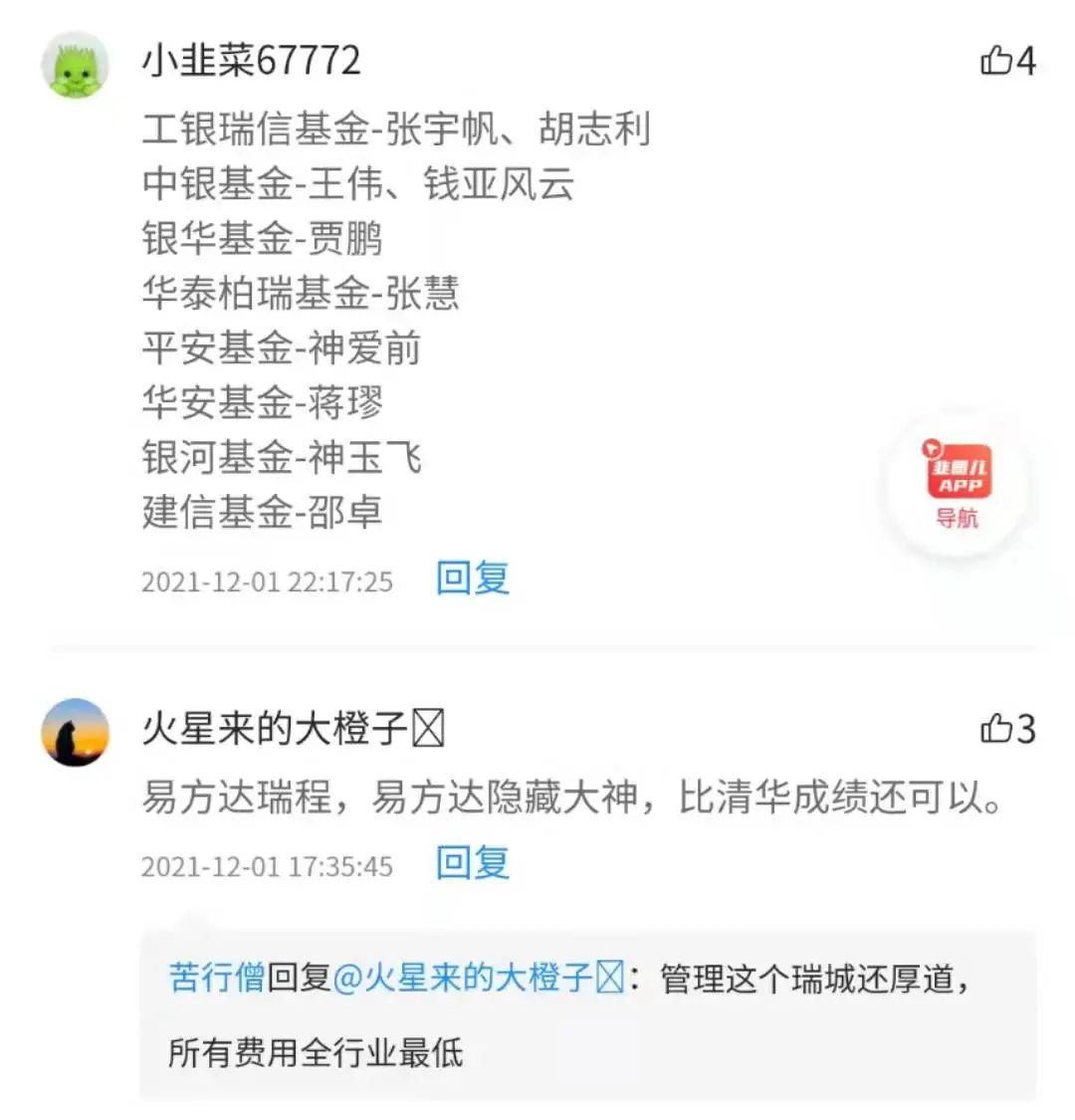Tap the @火星来的大橙子 mention link
The width and height of the screenshot is (1075, 1120).
(x=478, y=978)
